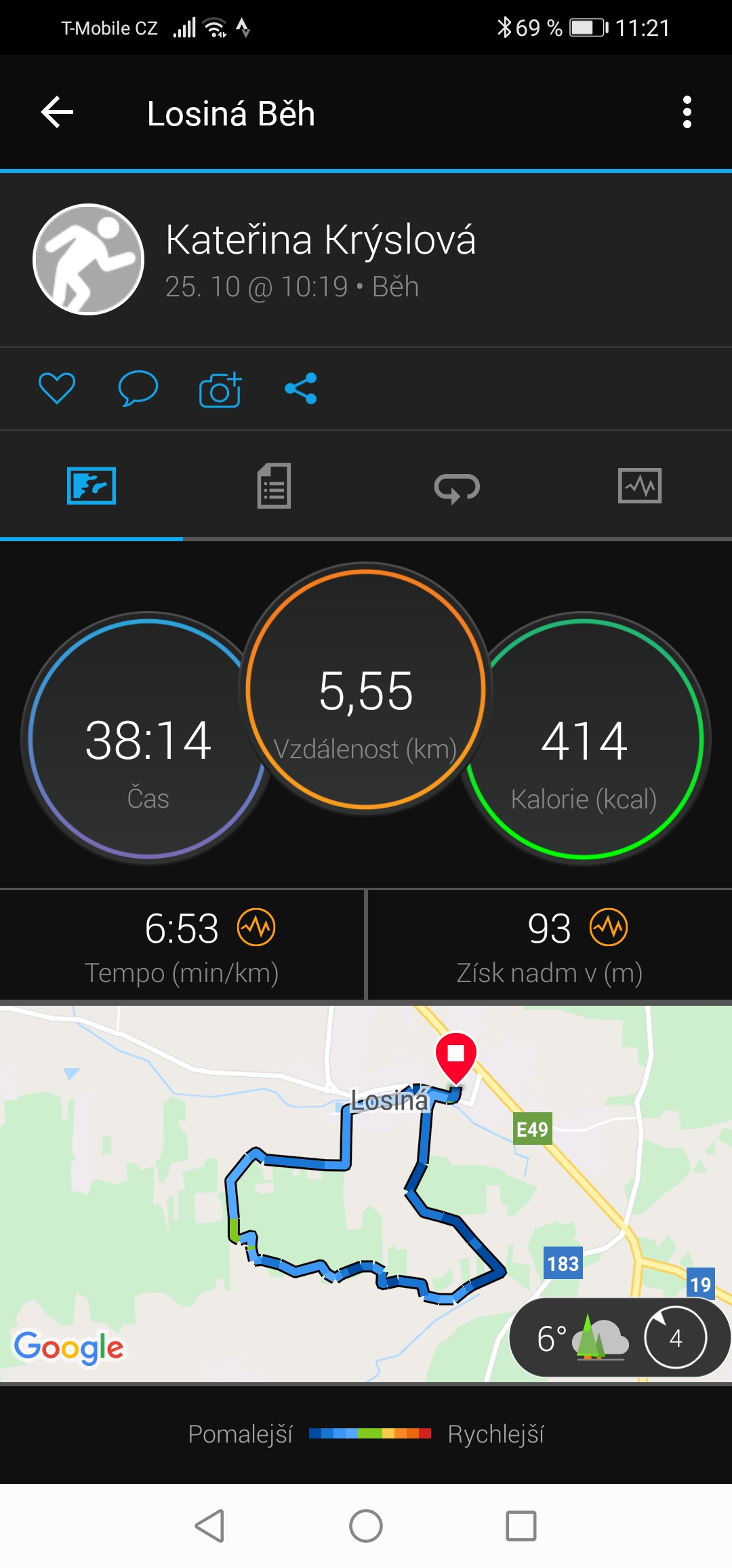This screenshot has height=1568, width=732.
Task: Open recent apps with the square button
Action: (521, 1526)
